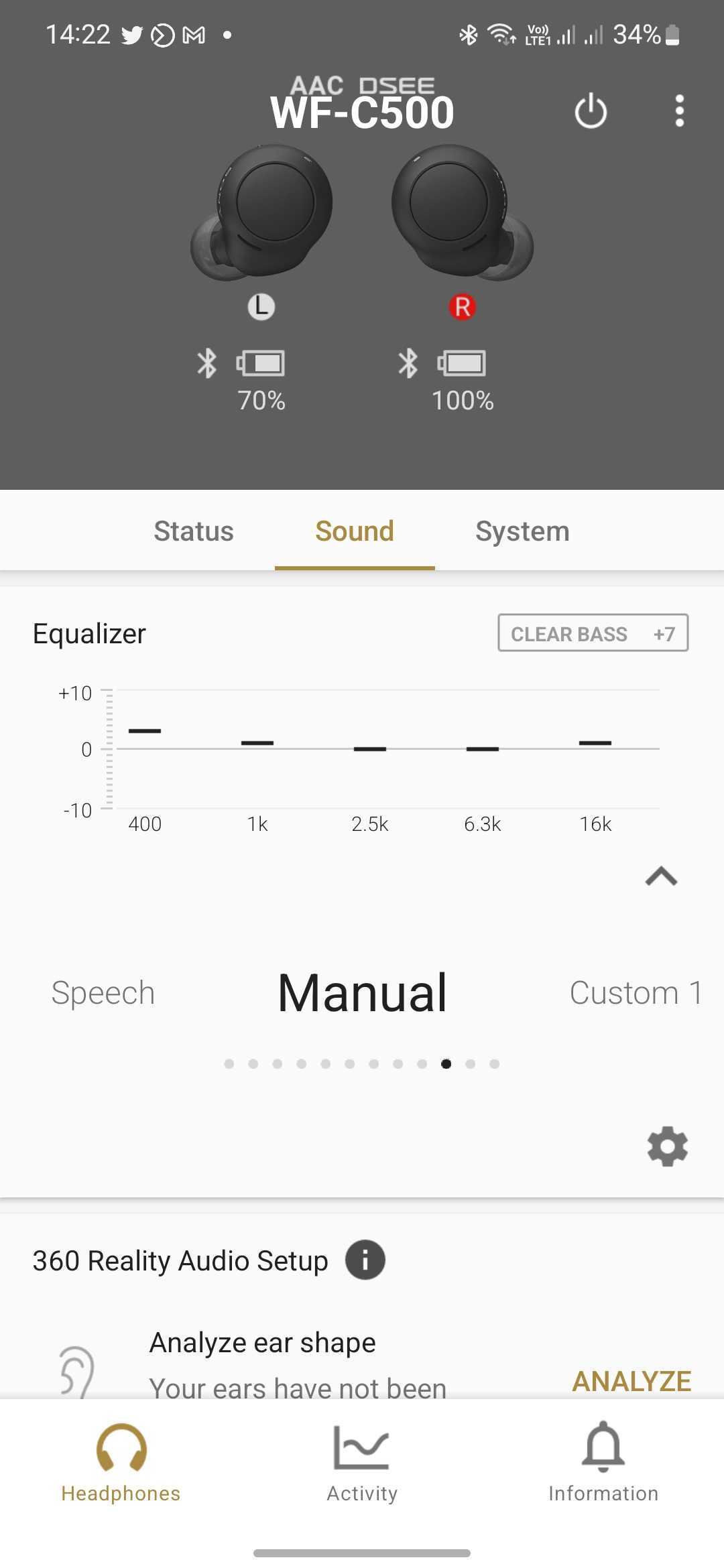Open the three-dot overflow menu
The height and width of the screenshot is (1568, 724).
(679, 111)
